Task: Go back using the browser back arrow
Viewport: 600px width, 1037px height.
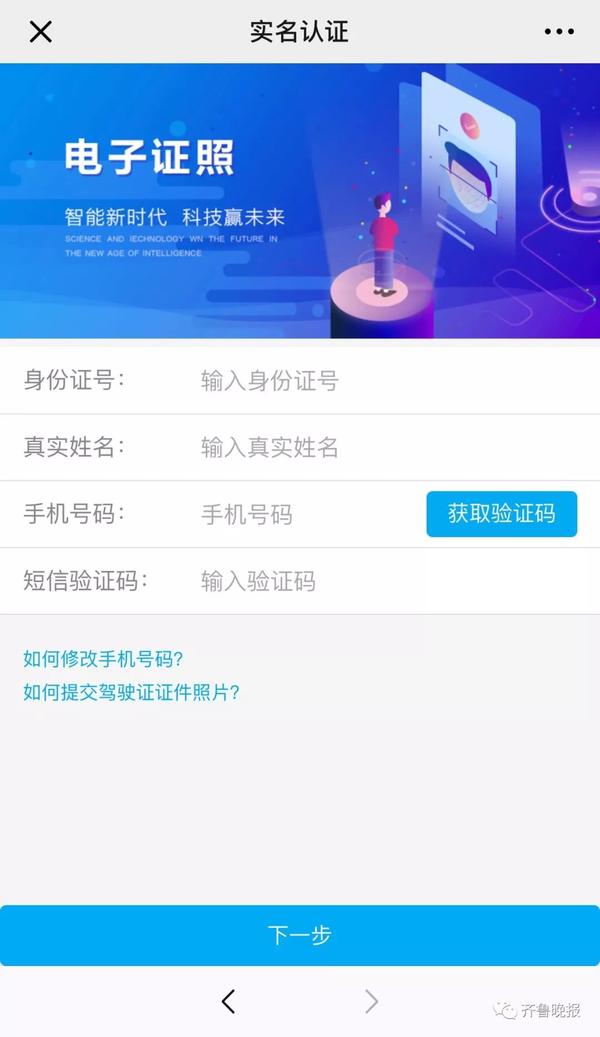Action: pos(228,1001)
